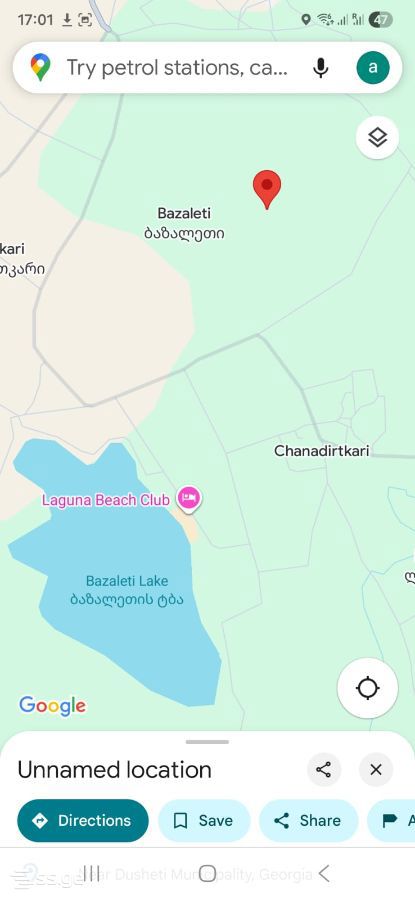
Task: Expand the location sheet using the handle
Action: click(207, 742)
